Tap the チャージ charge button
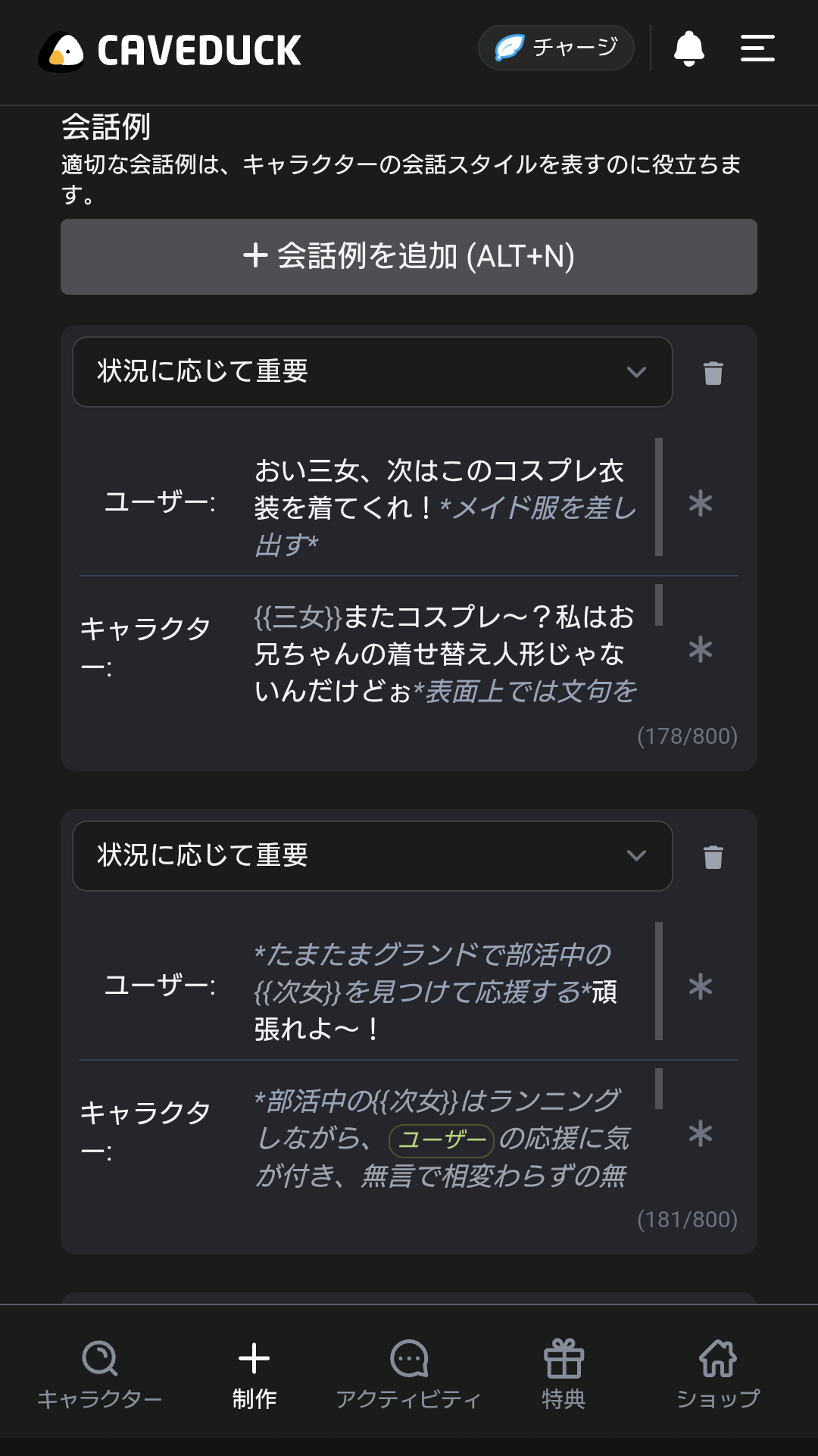This screenshot has width=818, height=1456. (556, 48)
